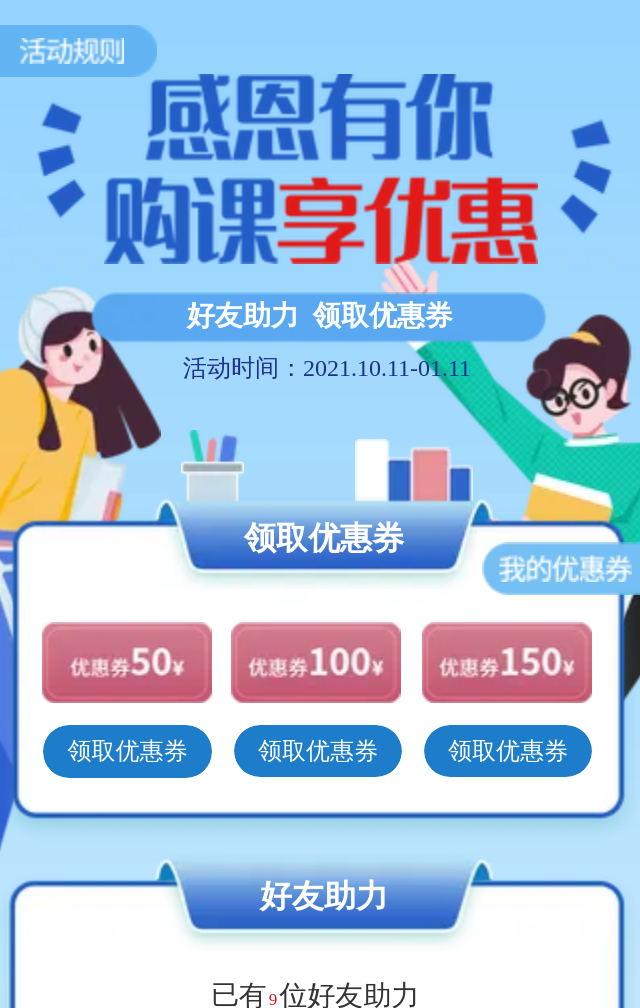Claim the 50¥ coupon with 领取优惠券
This screenshot has height=1008, width=640.
[x=127, y=751]
